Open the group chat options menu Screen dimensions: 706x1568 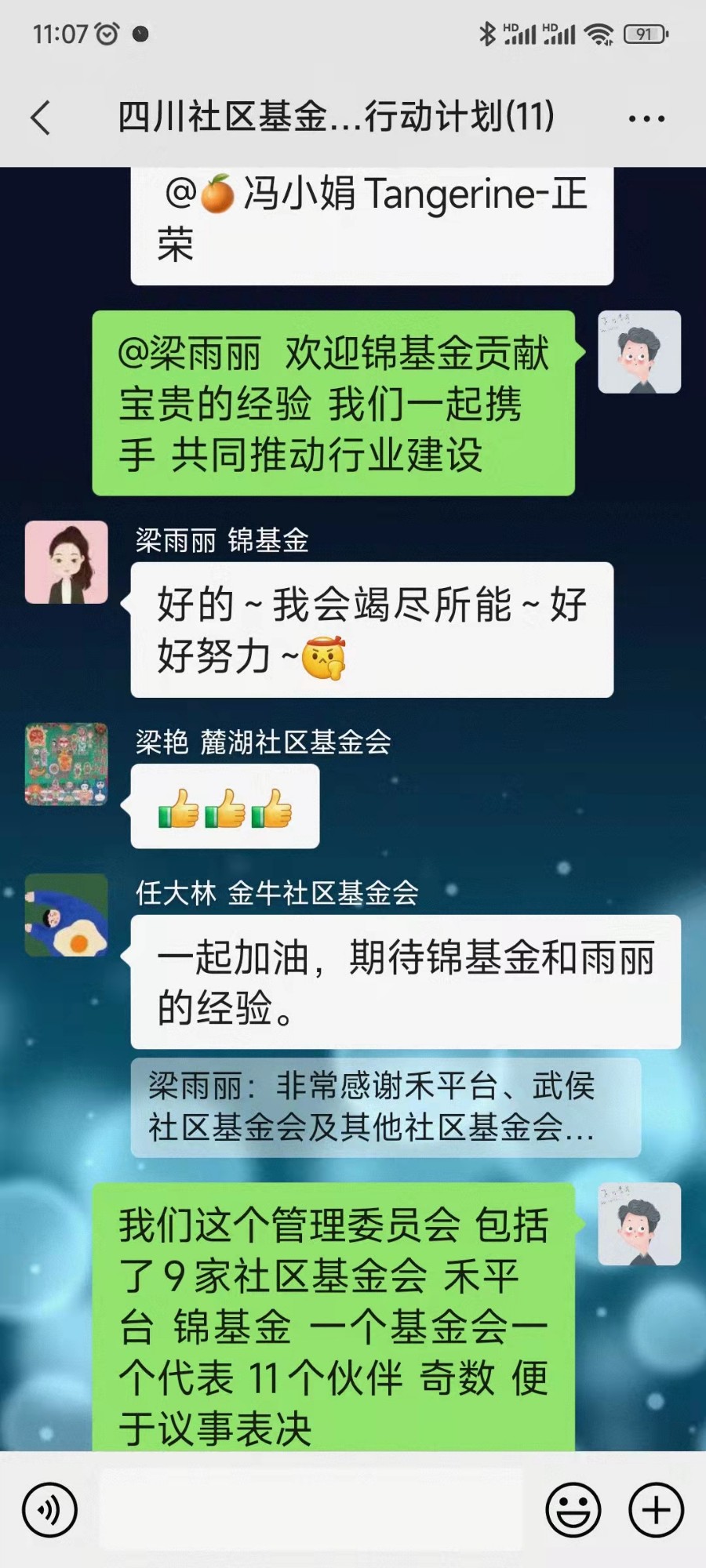(x=646, y=119)
